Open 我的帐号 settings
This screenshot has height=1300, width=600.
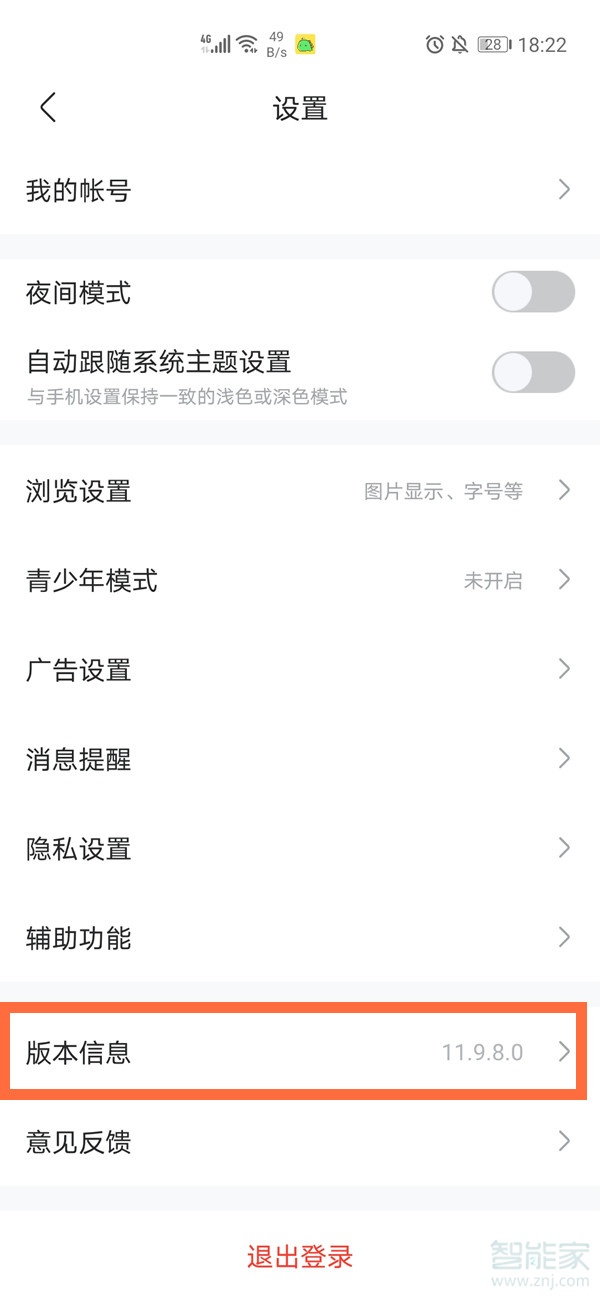[300, 190]
